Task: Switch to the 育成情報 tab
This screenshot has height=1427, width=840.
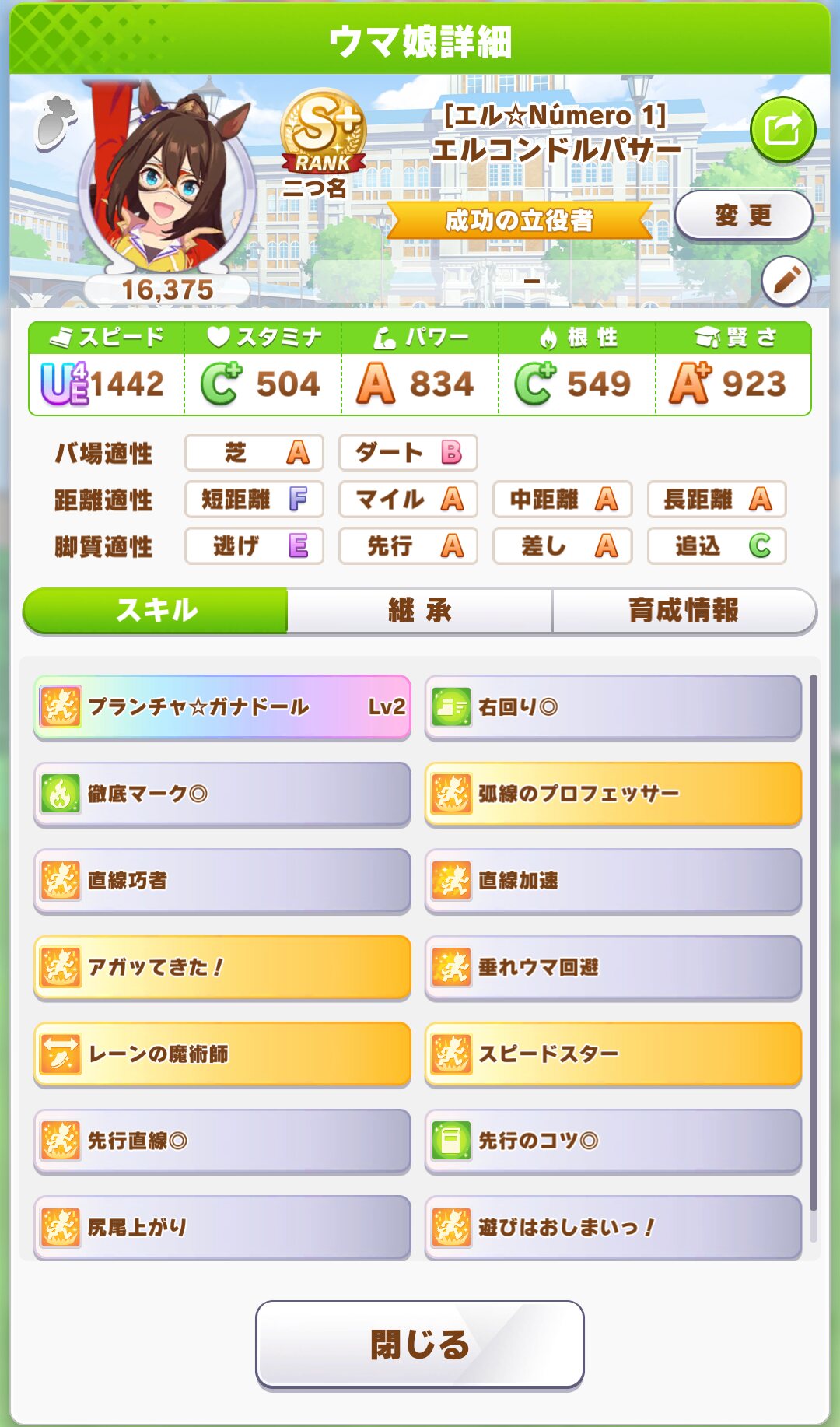Action: (x=684, y=611)
